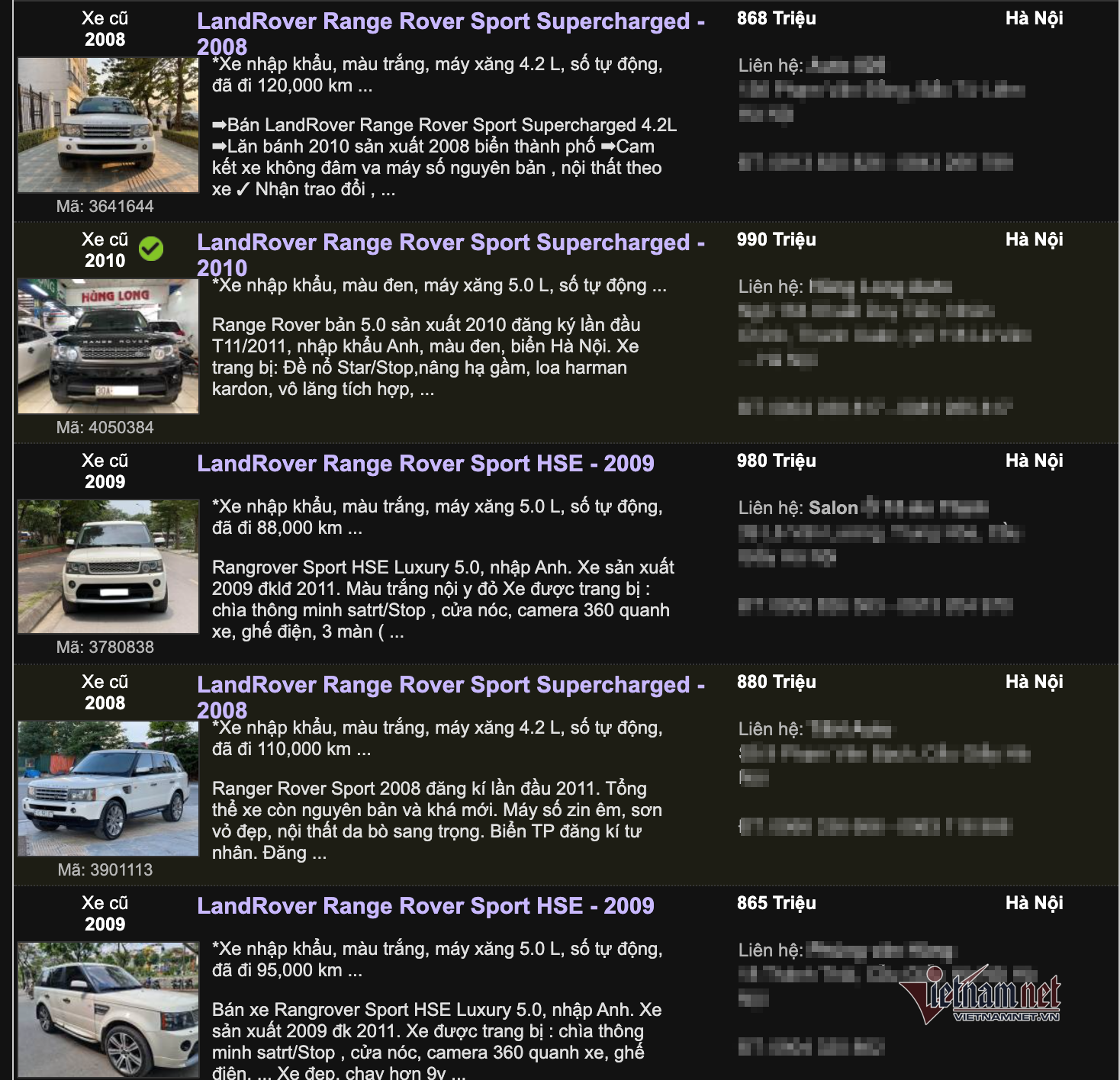View the car photo for listing Mã 3780838

pyautogui.click(x=108, y=567)
